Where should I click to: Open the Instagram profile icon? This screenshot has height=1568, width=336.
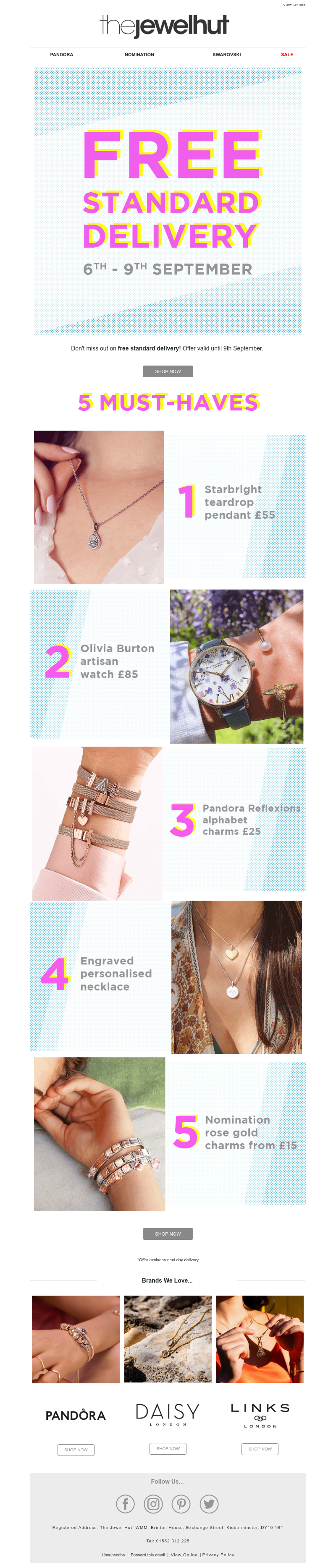pyautogui.click(x=153, y=1504)
